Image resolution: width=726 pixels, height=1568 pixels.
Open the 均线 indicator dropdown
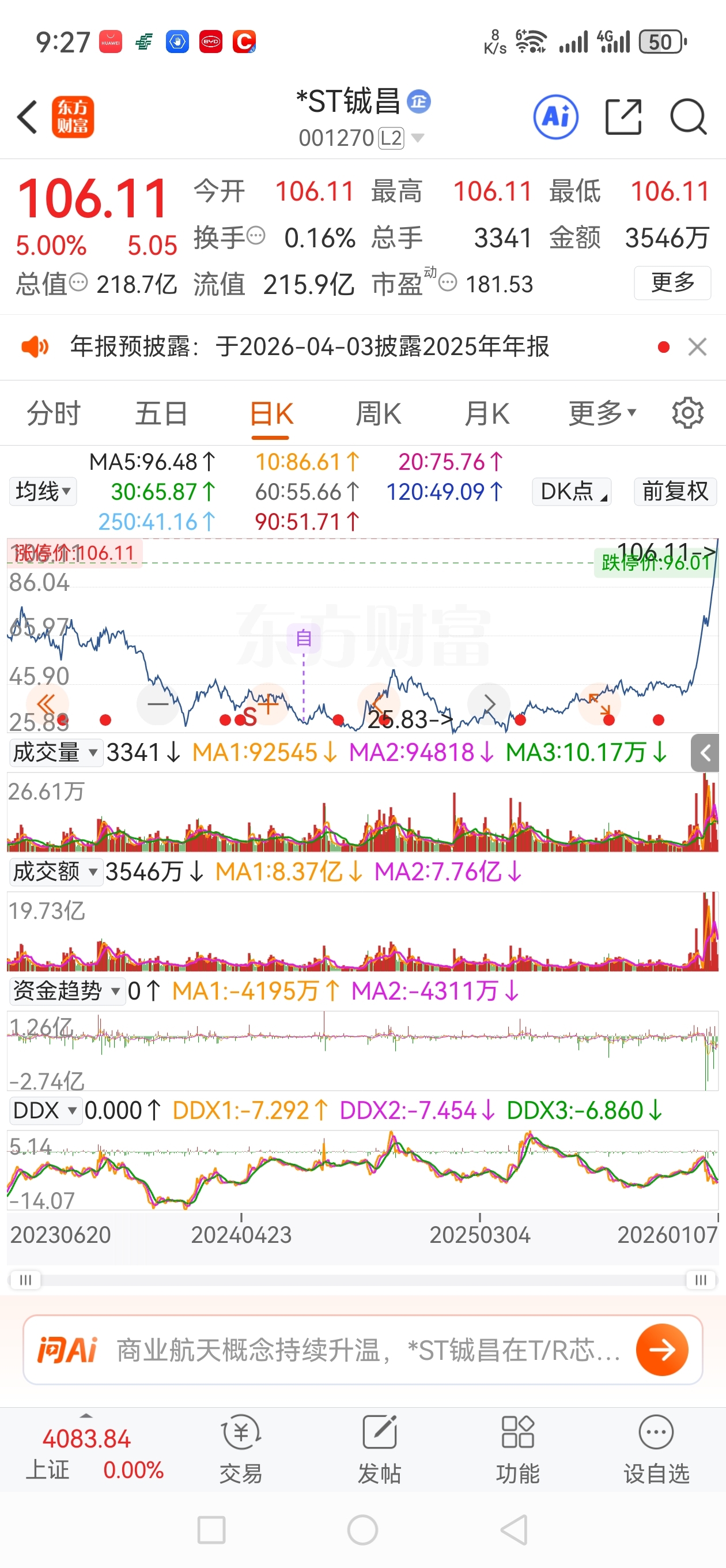click(x=43, y=491)
